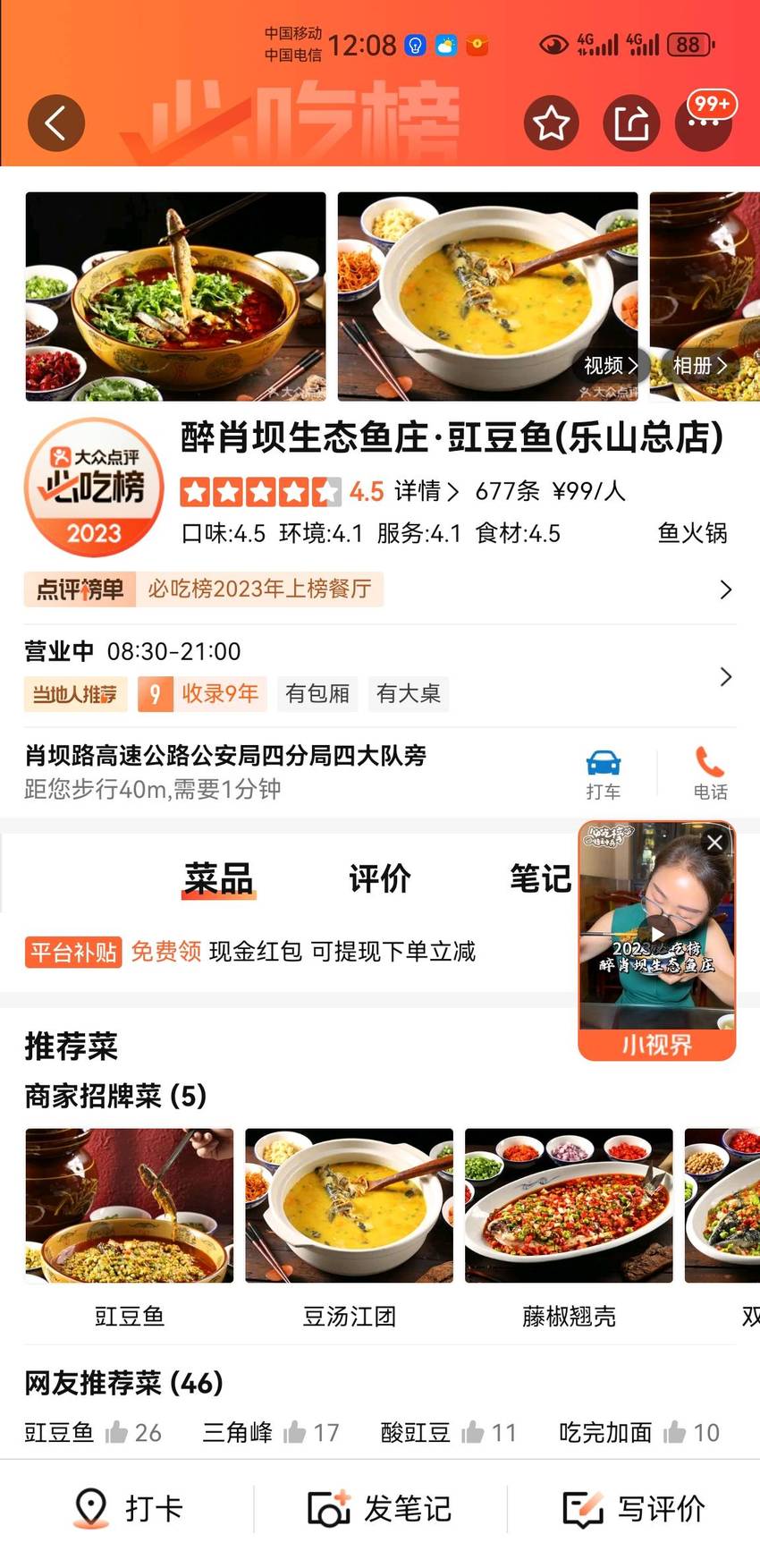View rating 详情 details
The width and height of the screenshot is (760, 1568).
tap(426, 491)
